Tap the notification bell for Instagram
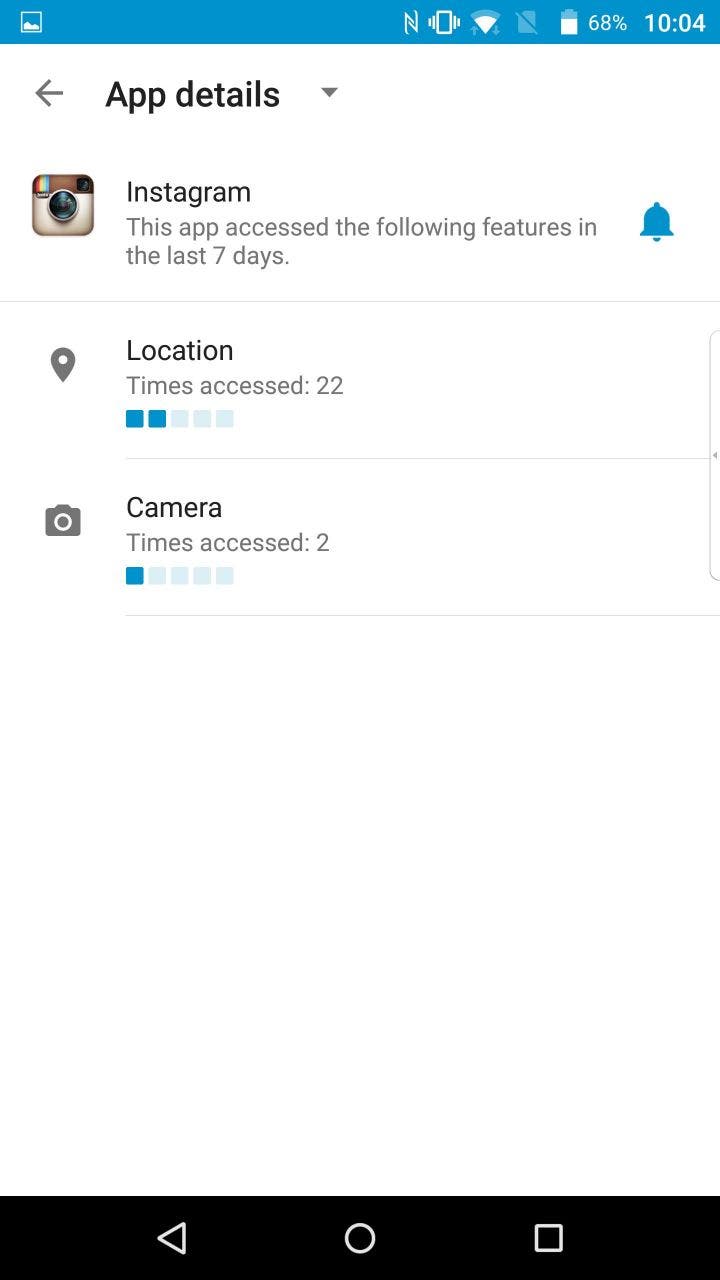The image size is (720, 1280). (x=657, y=222)
